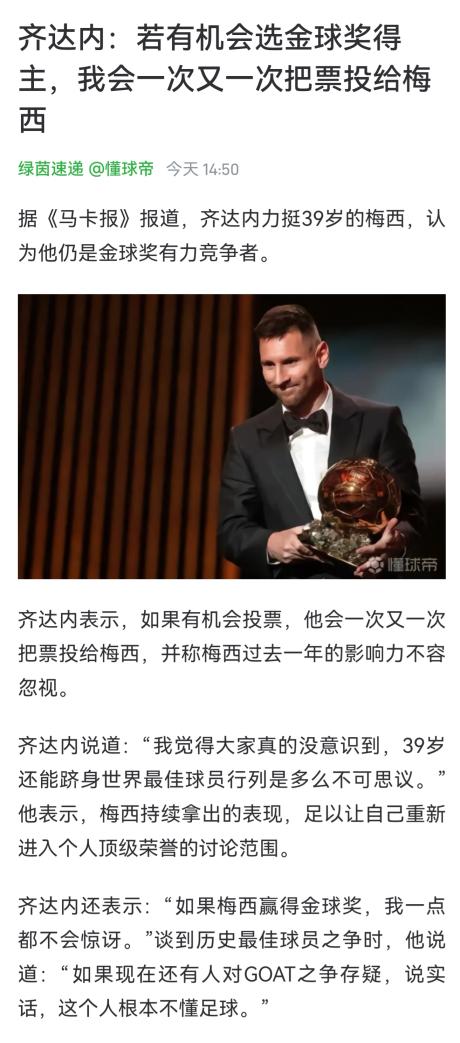Viewport: 460px width, 1043px height.
Task: Open the article photo in full view
Action: point(231,436)
